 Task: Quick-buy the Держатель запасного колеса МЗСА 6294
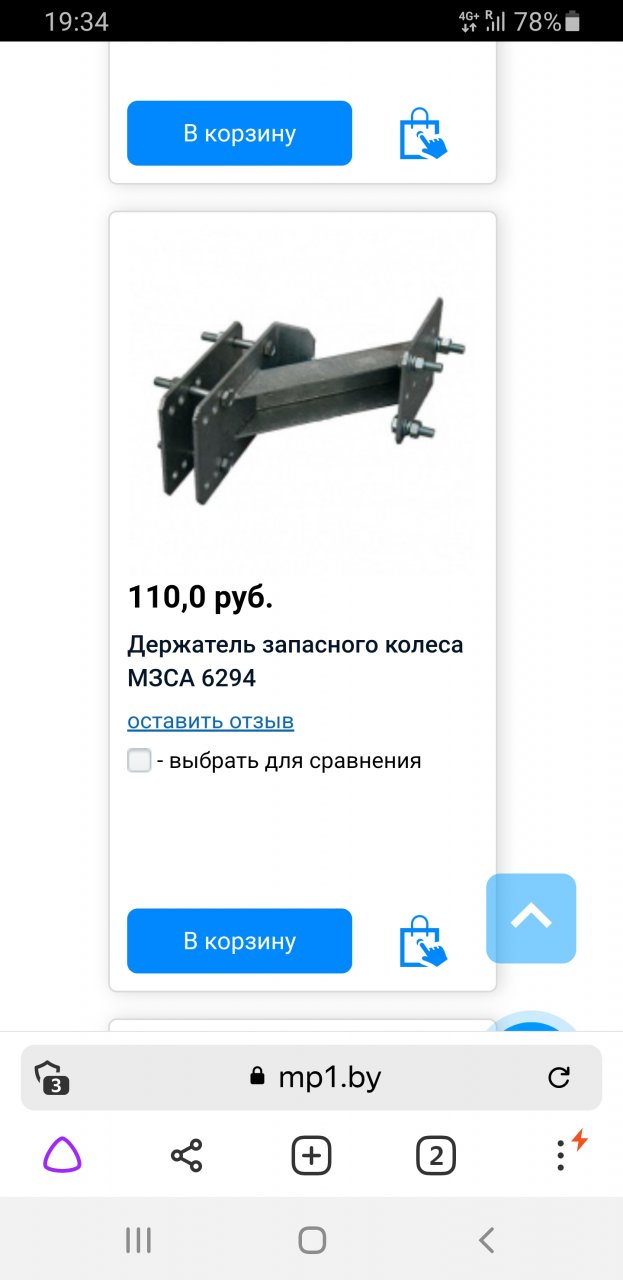(422, 942)
